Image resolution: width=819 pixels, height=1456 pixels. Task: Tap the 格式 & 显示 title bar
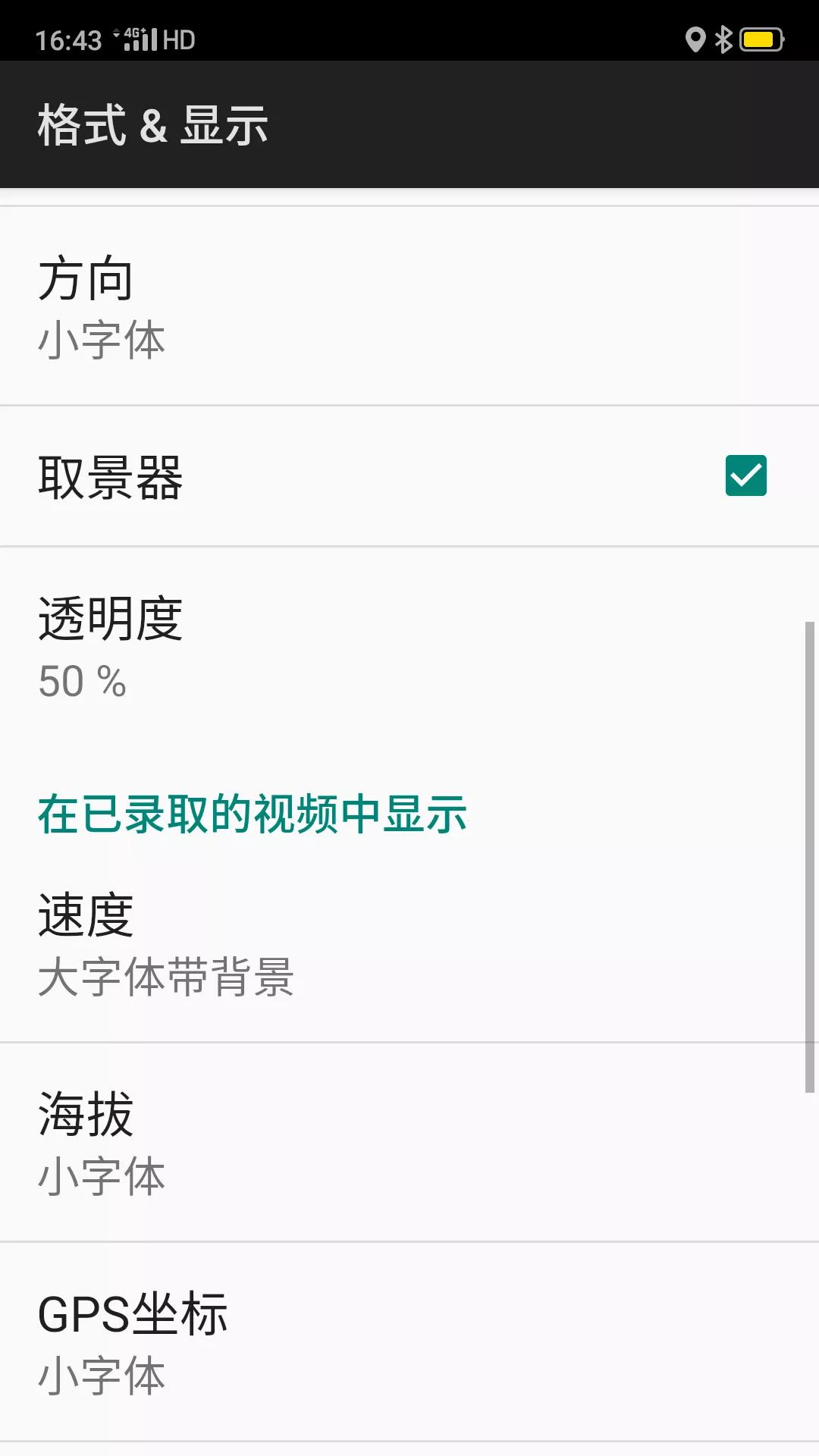tap(152, 125)
